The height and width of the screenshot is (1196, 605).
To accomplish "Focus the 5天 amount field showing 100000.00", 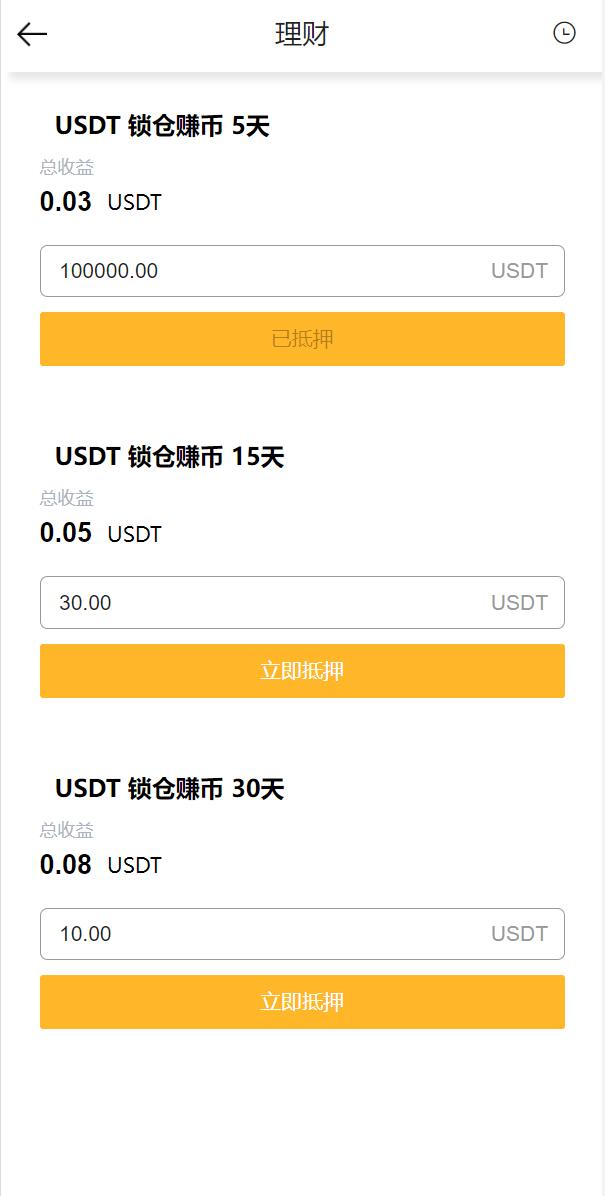I will pyautogui.click(x=302, y=271).
